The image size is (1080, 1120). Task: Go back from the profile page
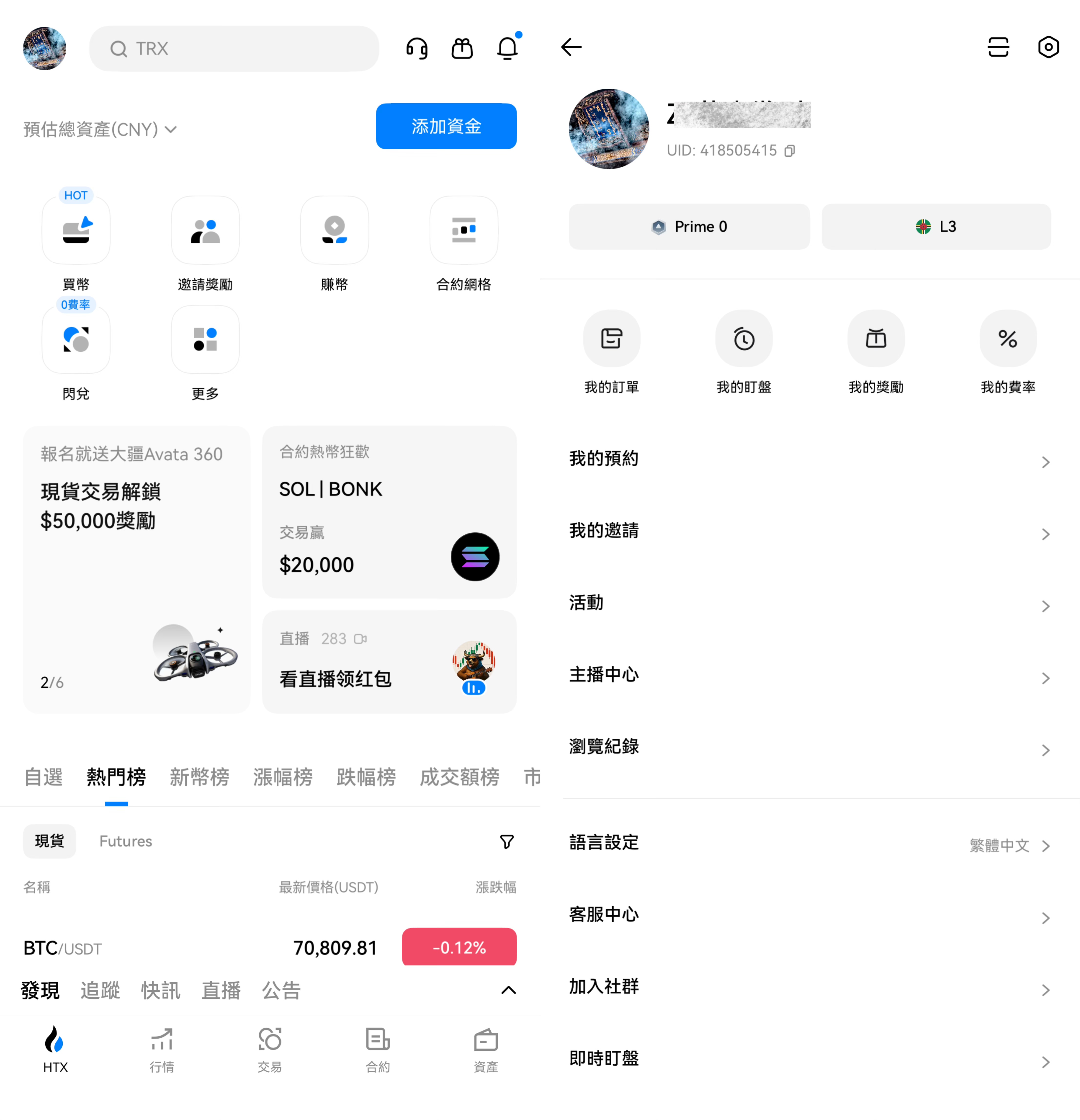[x=571, y=47]
